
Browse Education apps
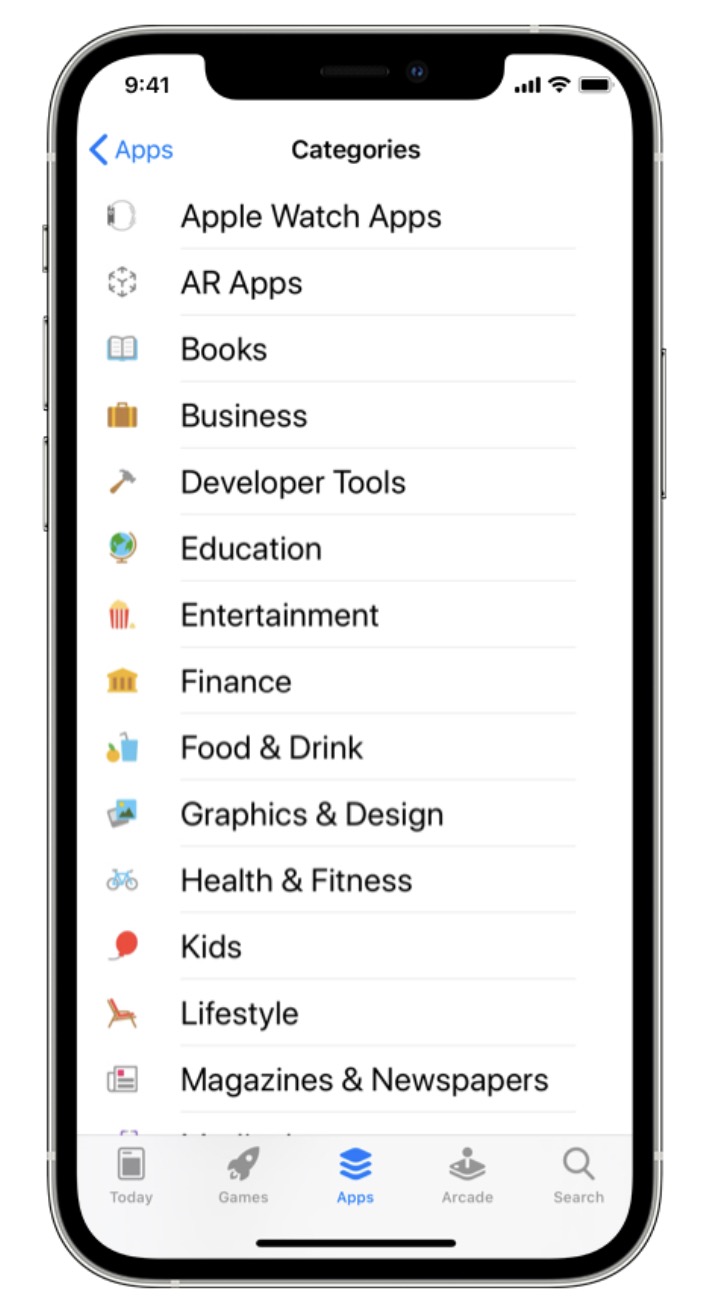pyautogui.click(x=251, y=549)
